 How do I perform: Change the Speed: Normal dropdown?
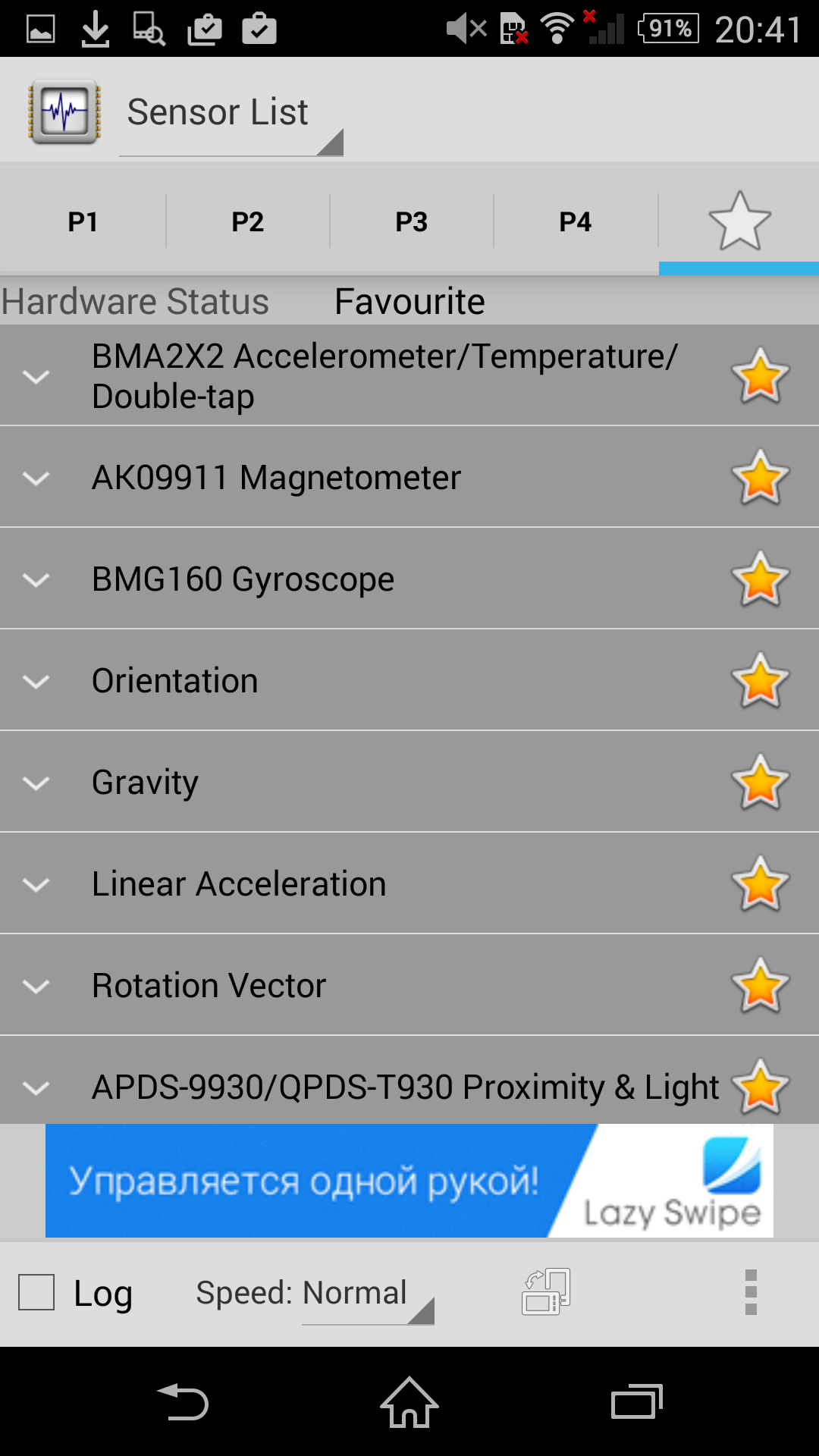pyautogui.click(x=315, y=1295)
